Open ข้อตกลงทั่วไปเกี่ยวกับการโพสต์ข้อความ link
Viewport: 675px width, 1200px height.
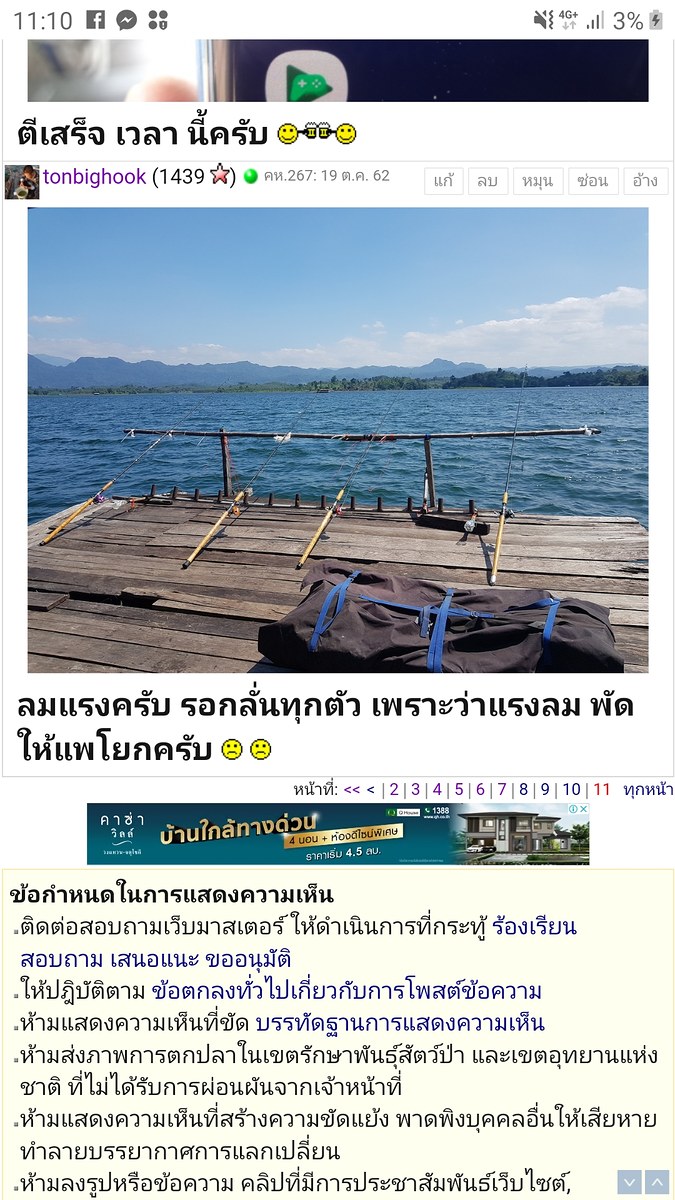click(346, 991)
